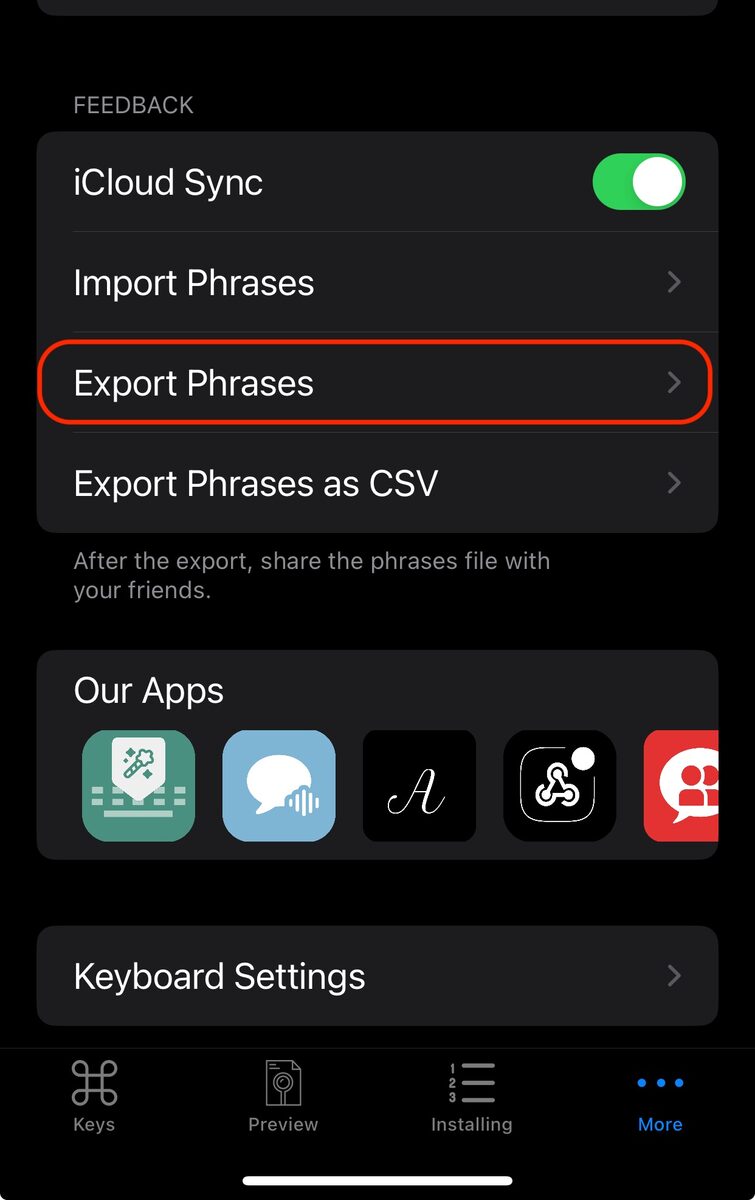Open Keyboard Settings
Viewport: 755px width, 1200px height.
click(377, 976)
